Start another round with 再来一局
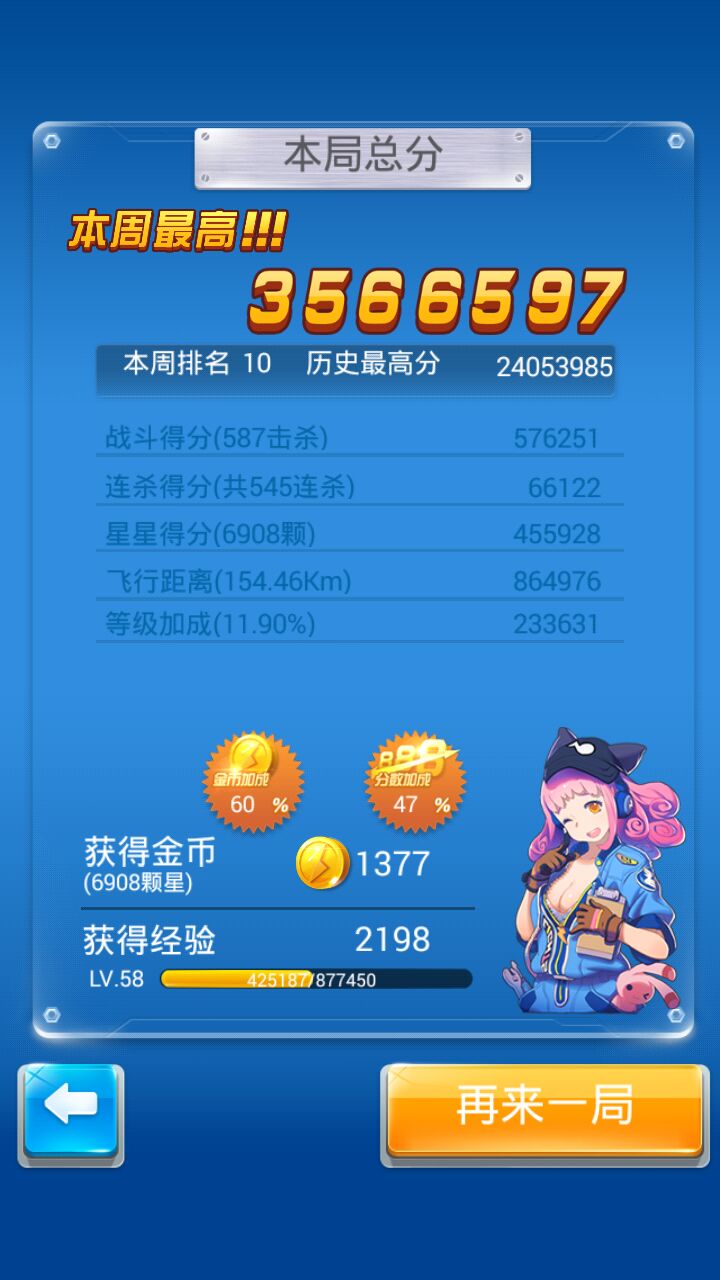This screenshot has height=1280, width=720. click(545, 1112)
